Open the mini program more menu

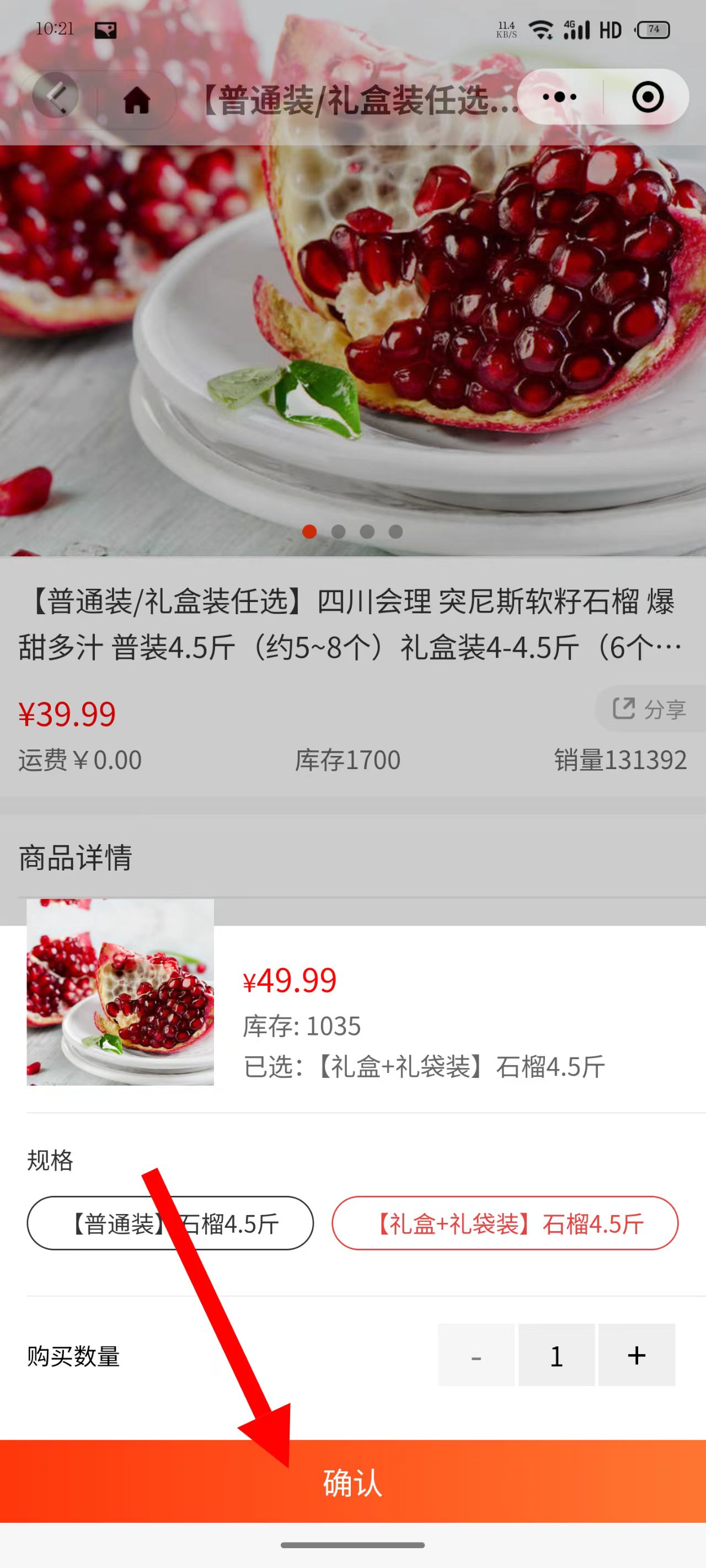click(559, 97)
